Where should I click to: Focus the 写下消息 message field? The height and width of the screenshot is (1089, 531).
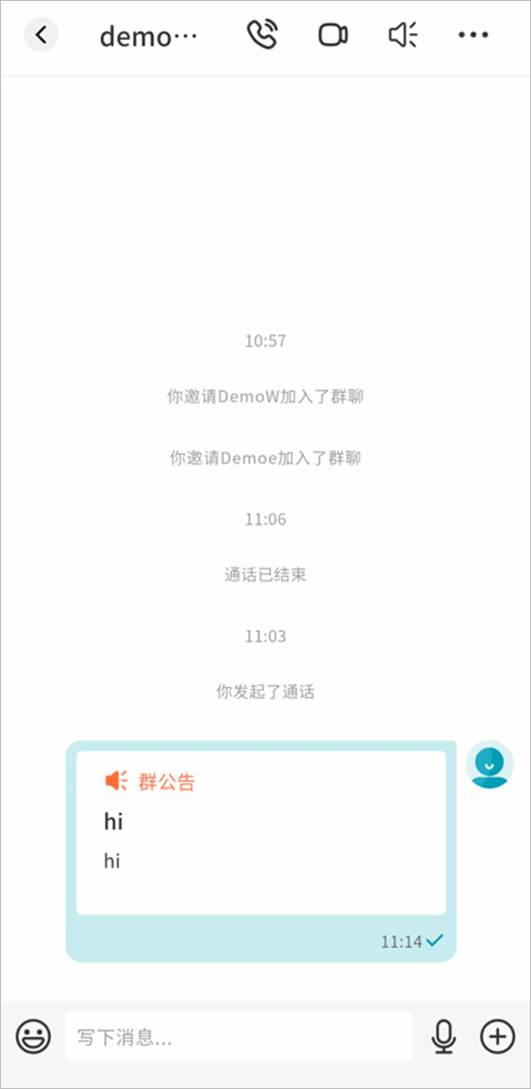238,1037
